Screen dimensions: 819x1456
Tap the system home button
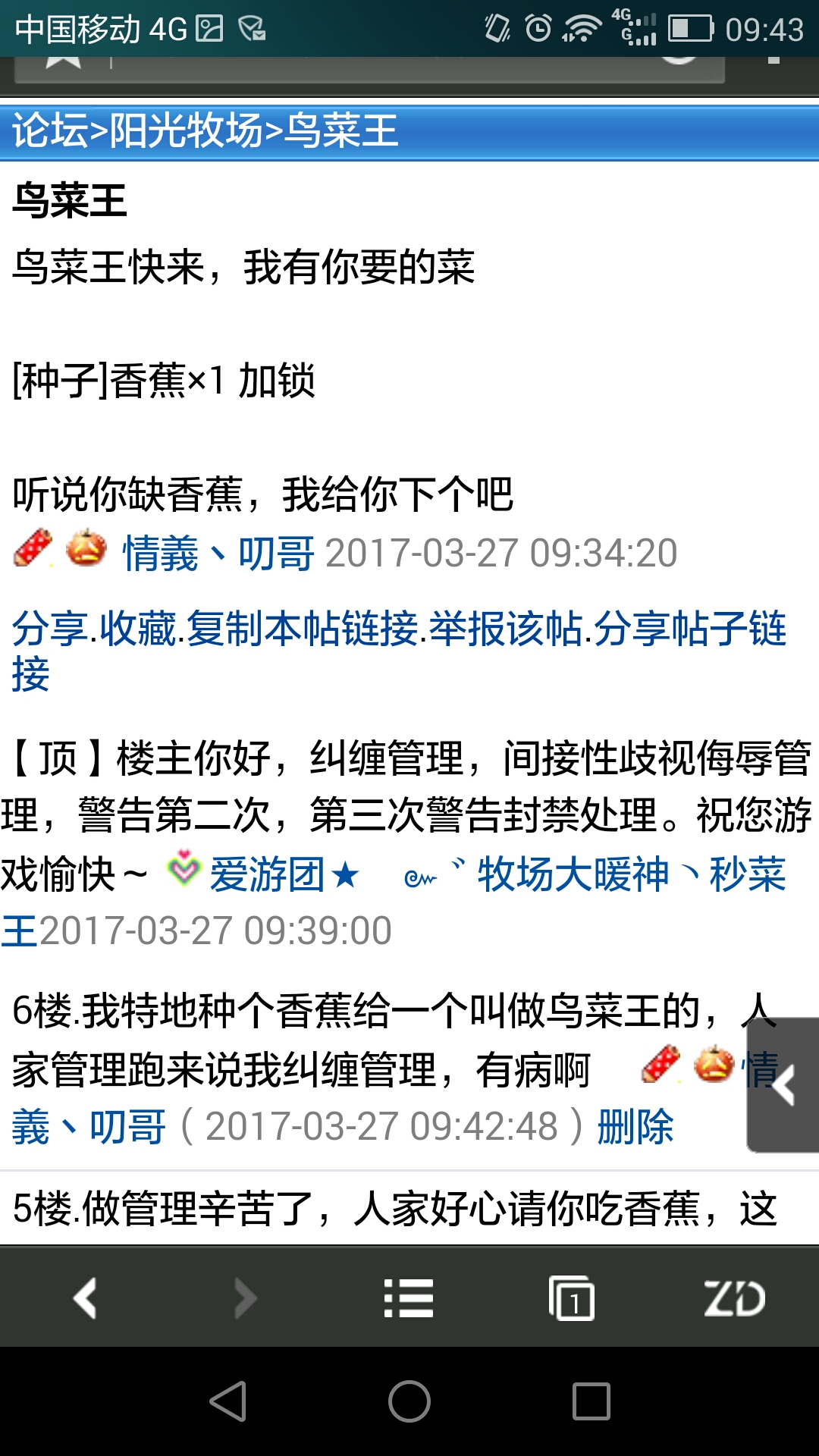[x=409, y=1401]
